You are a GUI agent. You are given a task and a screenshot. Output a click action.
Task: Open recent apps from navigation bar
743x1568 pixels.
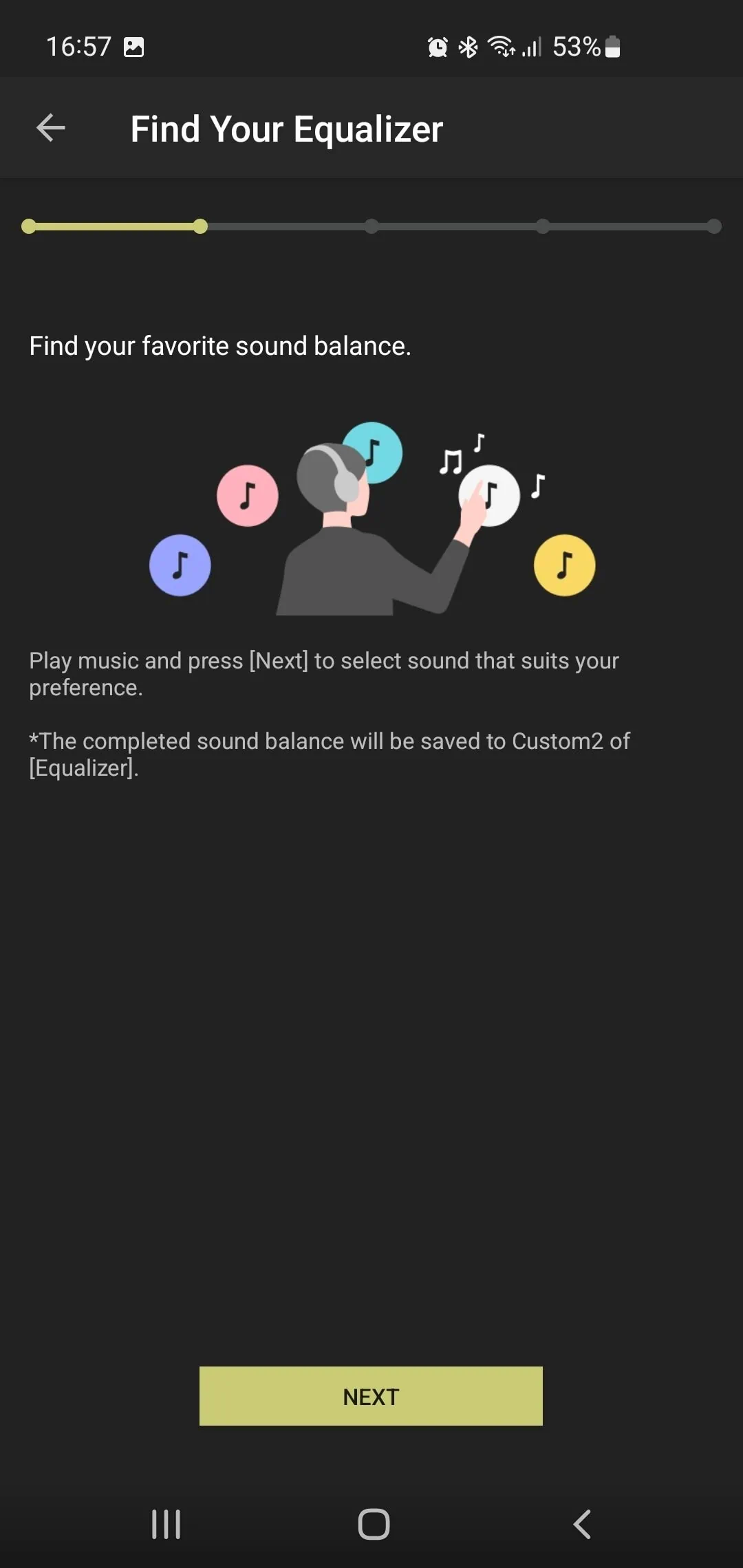(166, 1524)
